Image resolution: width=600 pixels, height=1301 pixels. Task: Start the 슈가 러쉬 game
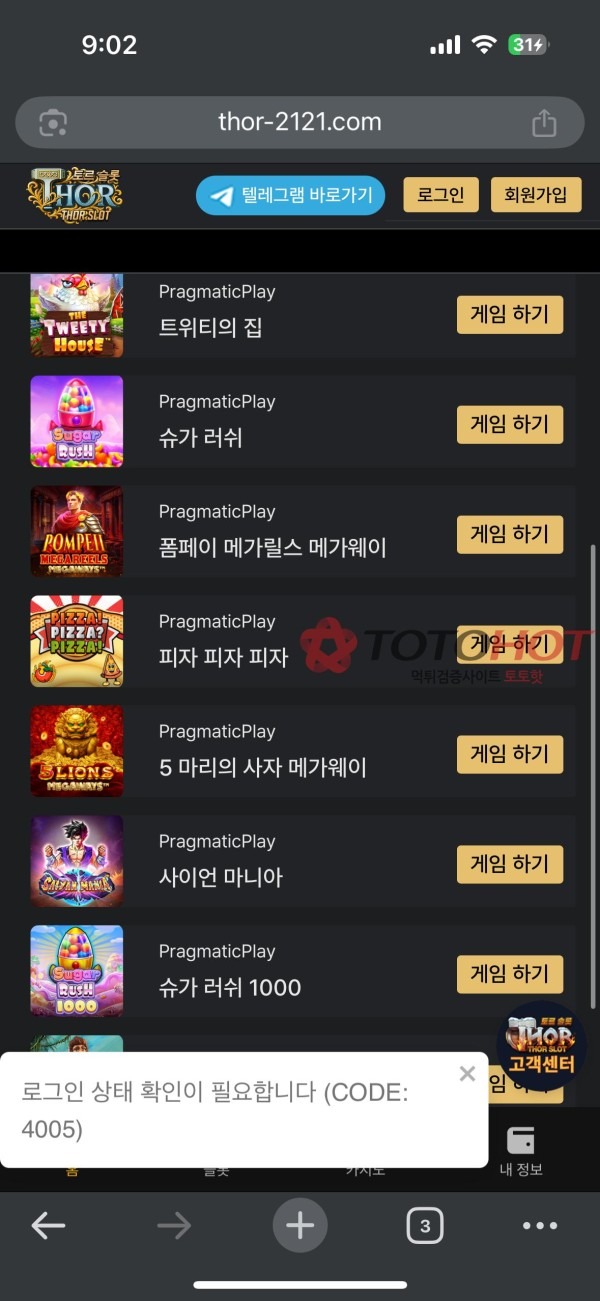510,425
